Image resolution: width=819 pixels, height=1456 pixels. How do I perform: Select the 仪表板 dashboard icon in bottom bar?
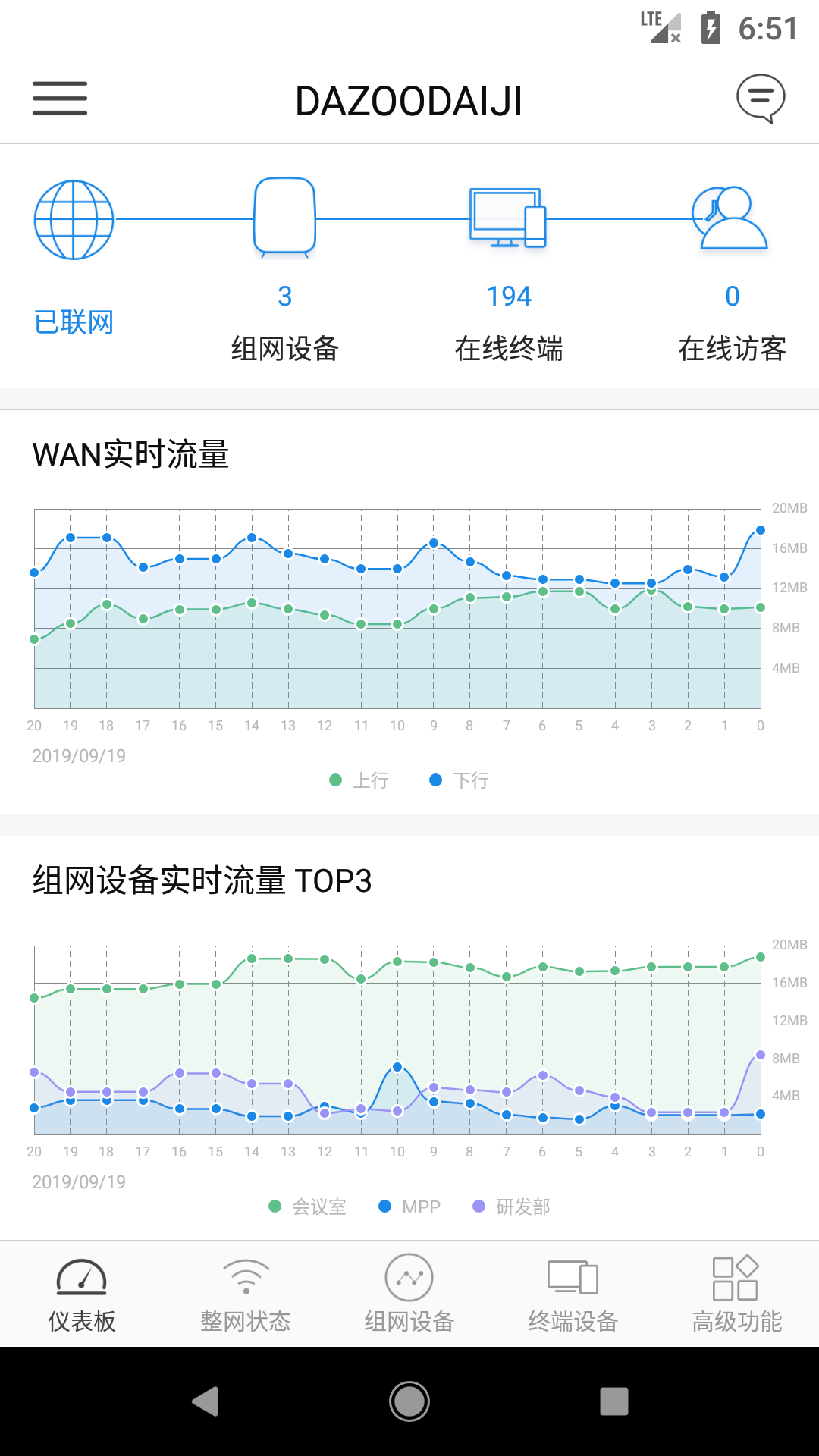(x=83, y=1278)
